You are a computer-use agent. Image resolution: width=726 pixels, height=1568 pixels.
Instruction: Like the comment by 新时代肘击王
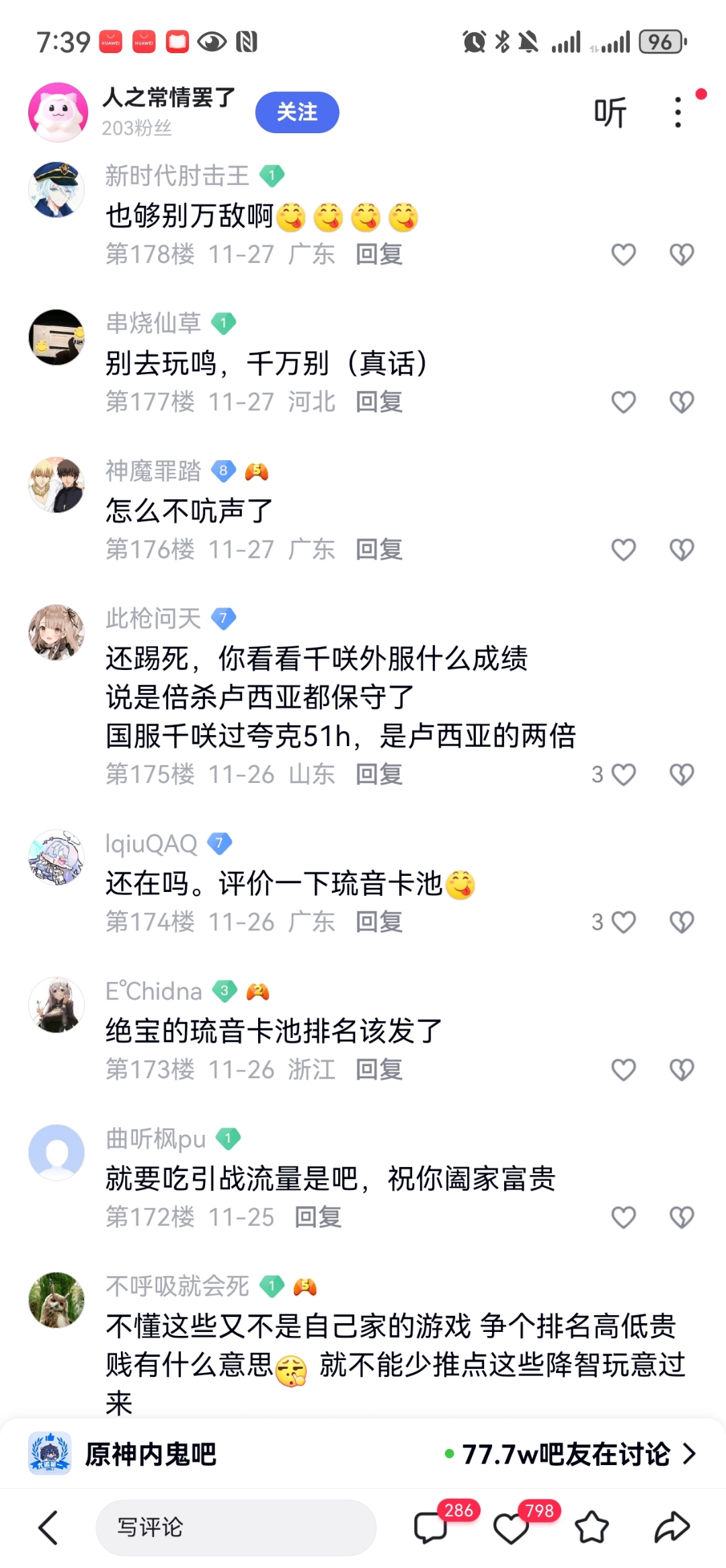pos(623,254)
